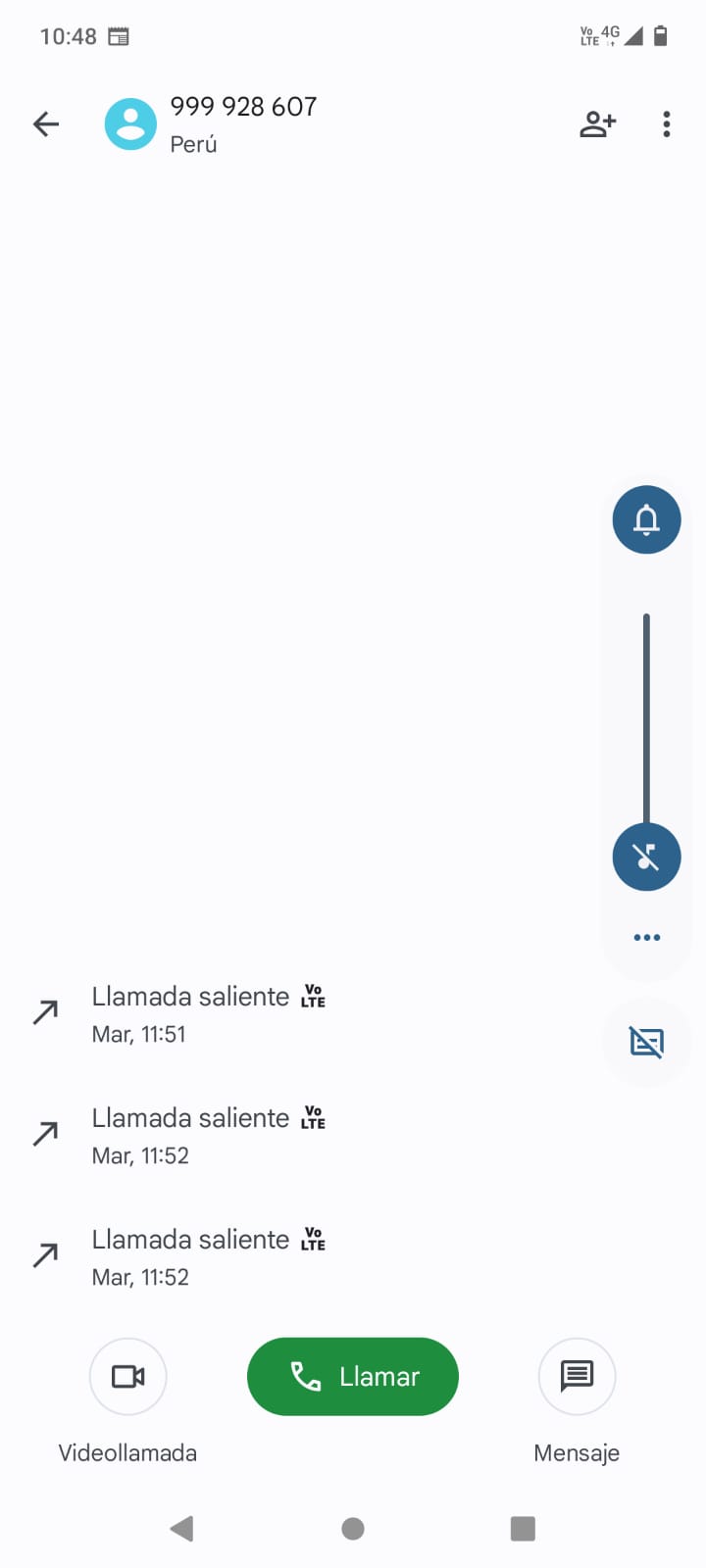Go to the home screen
Screen dimensions: 706x1568
[353, 1529]
